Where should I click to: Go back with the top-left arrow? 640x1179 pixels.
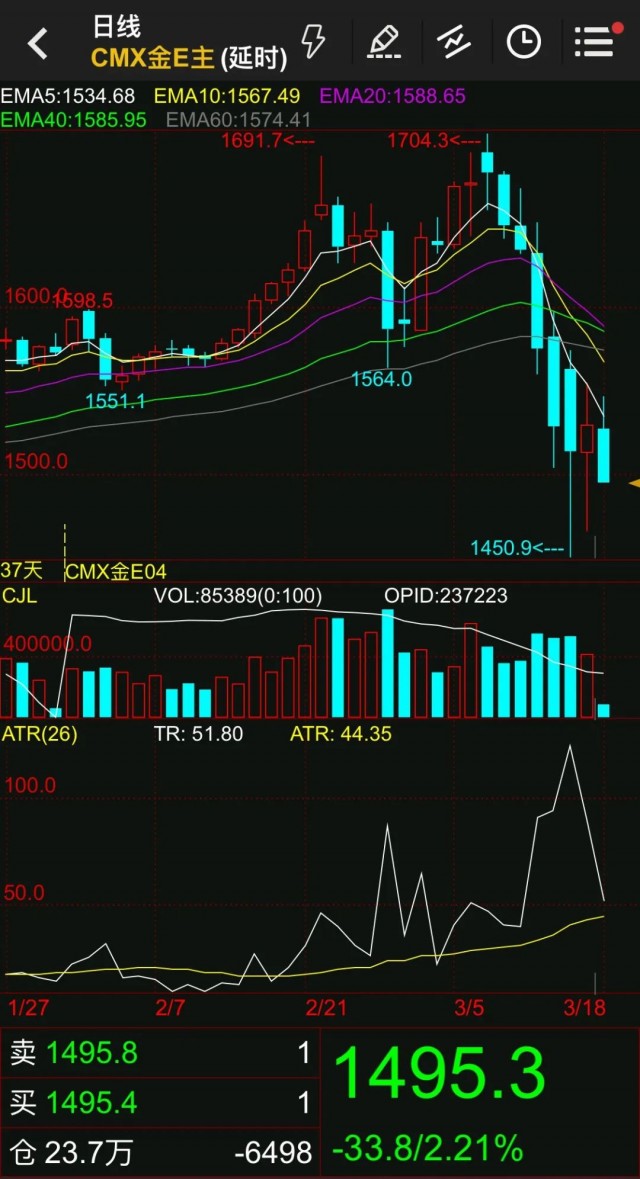(x=38, y=44)
